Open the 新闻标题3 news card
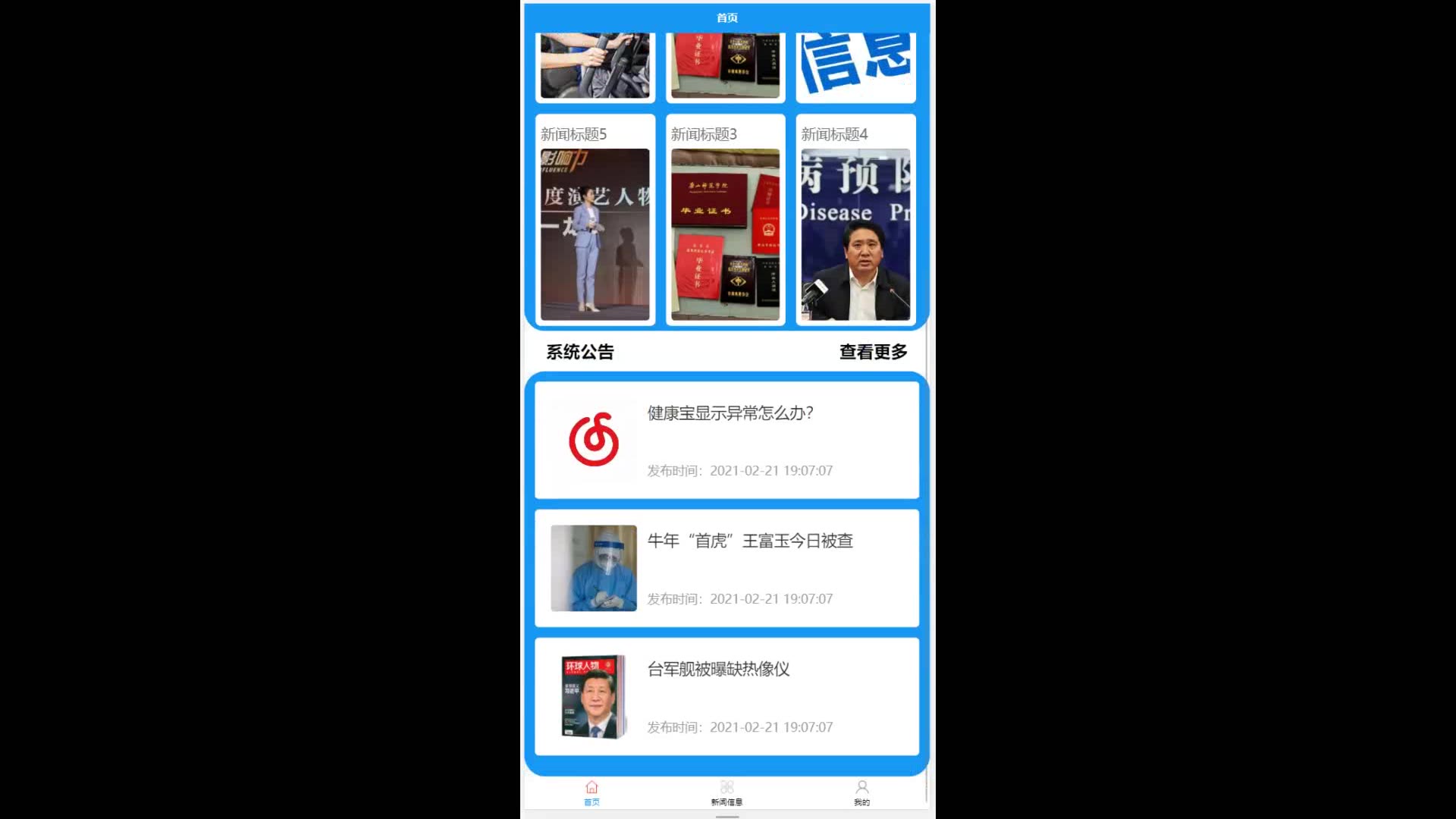1456x819 pixels. pyautogui.click(x=725, y=220)
